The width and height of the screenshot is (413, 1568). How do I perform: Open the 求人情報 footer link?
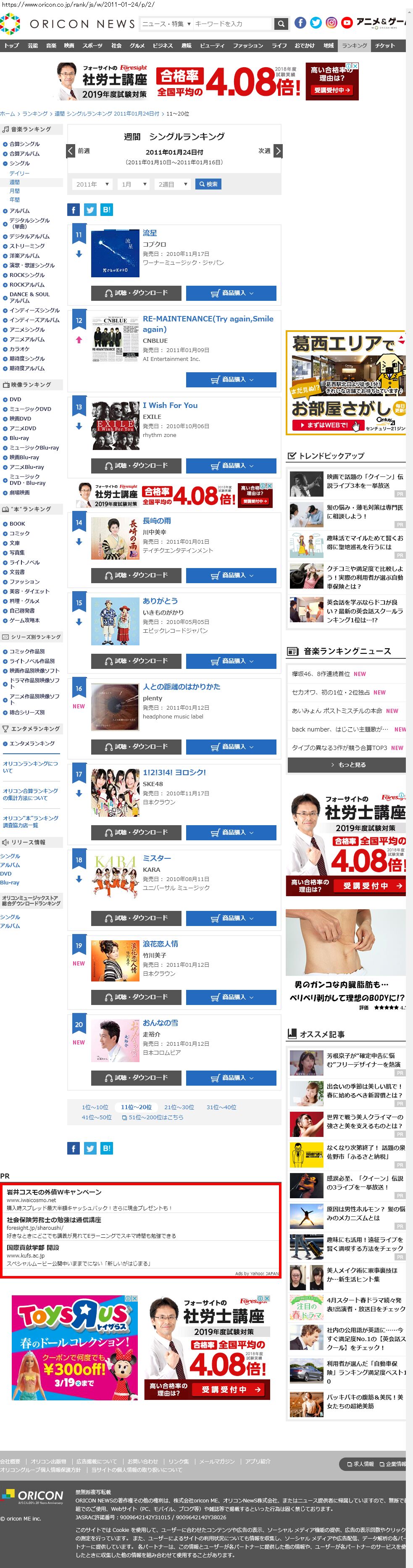click(360, 1464)
